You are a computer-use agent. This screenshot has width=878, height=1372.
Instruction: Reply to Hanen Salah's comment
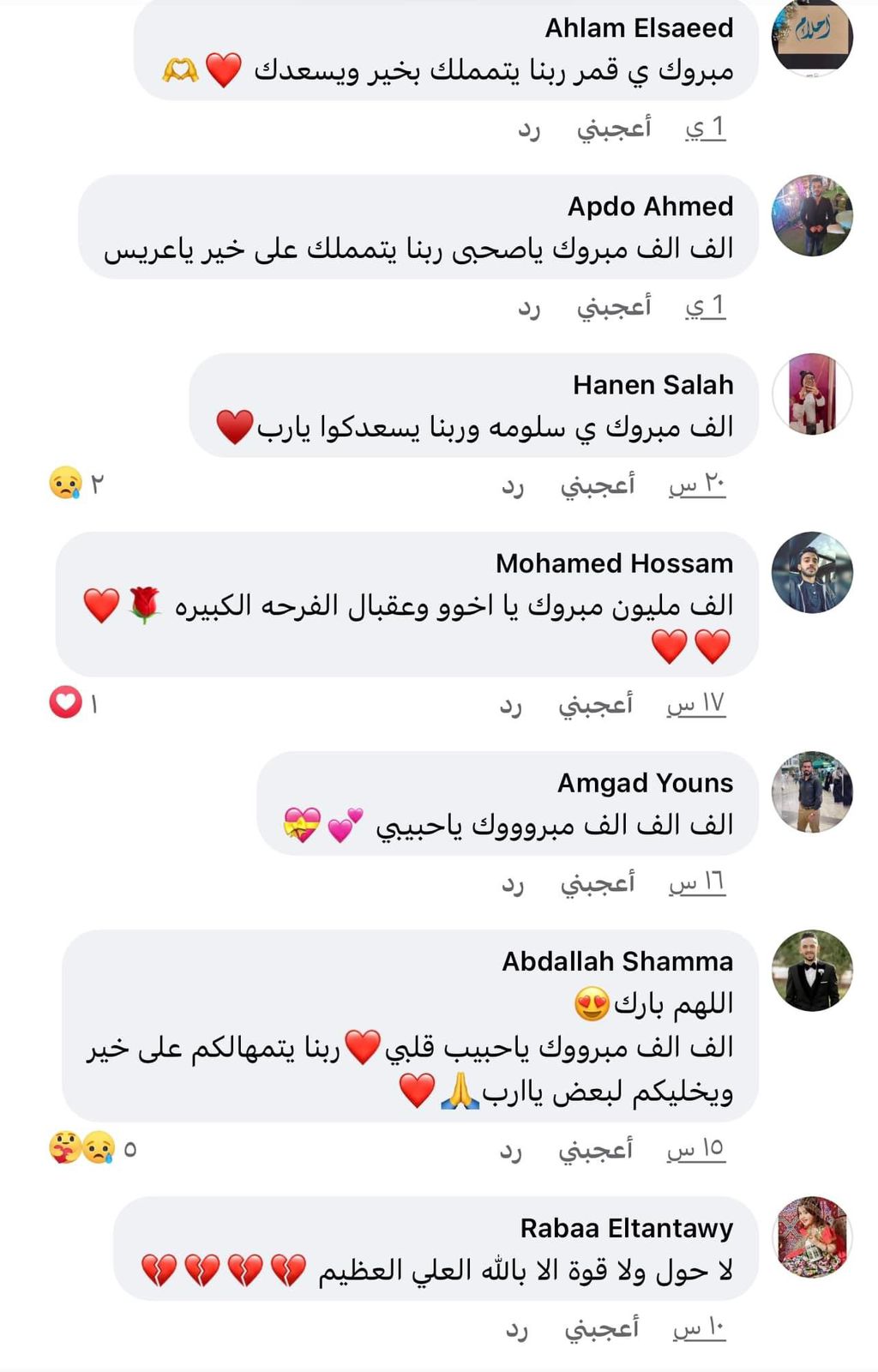pyautogui.click(x=513, y=486)
